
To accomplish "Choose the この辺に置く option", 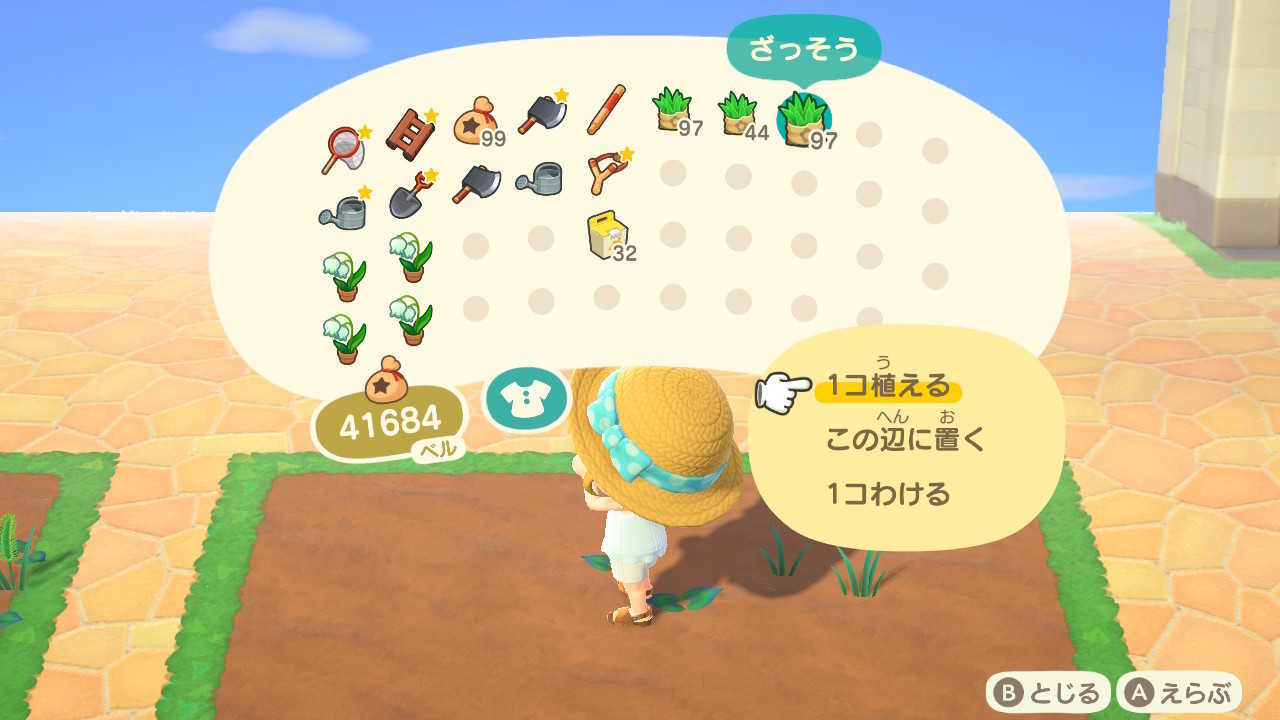I will [905, 440].
